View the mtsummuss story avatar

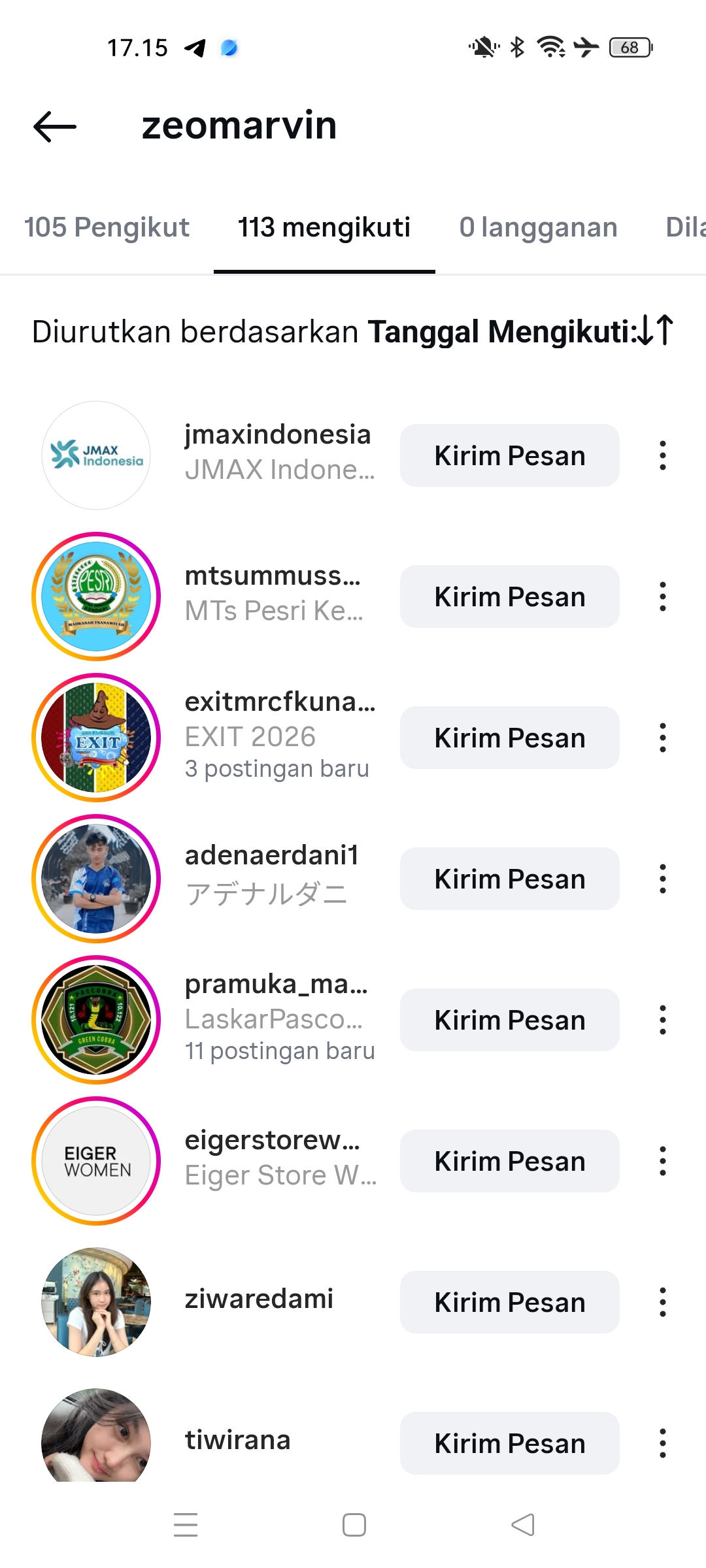96,596
